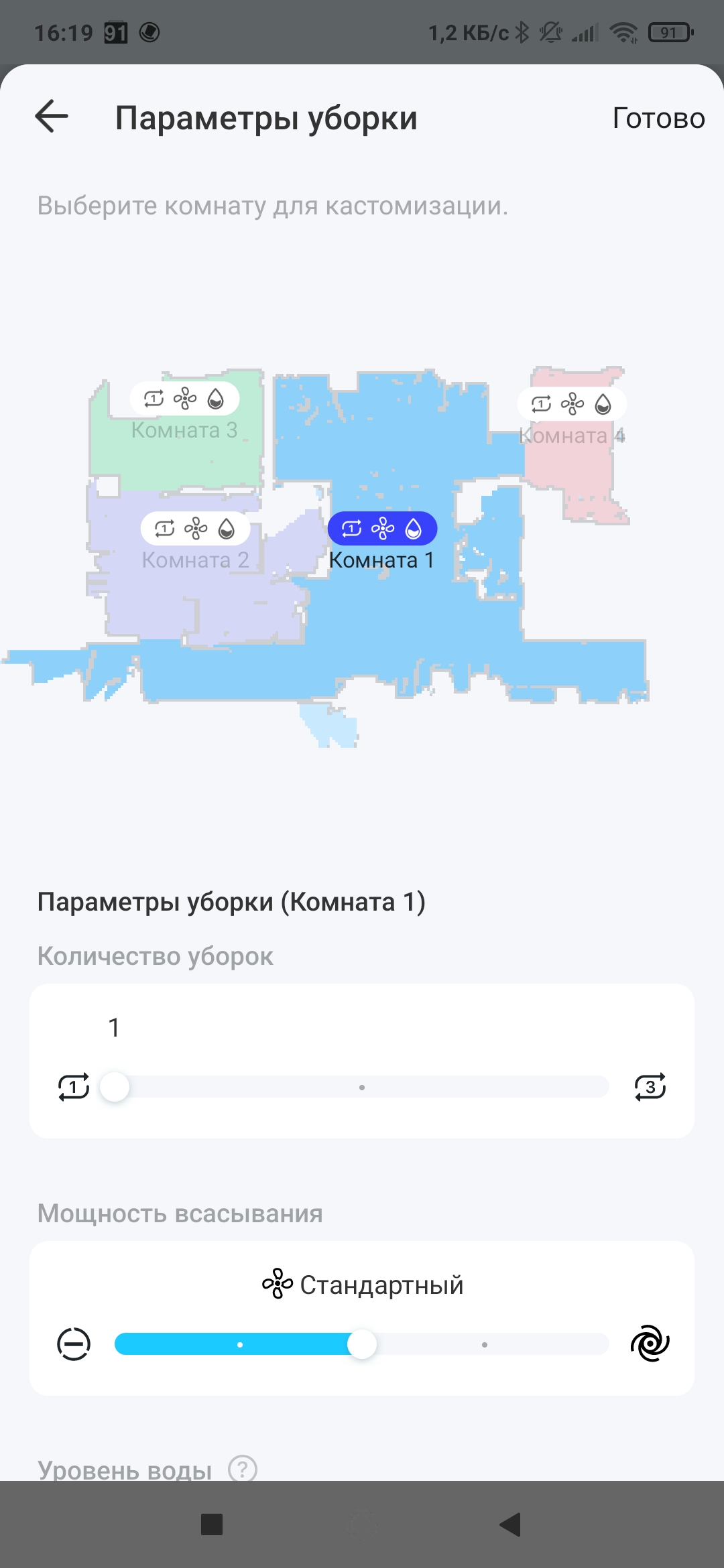Set cleaning count to three passes
The height and width of the screenshot is (1568, 724).
pos(650,1087)
